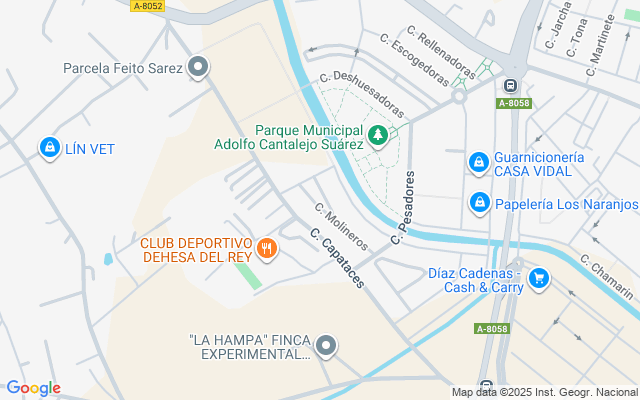
Task: Tap the Díaz Cadenas - Cash & Carry pin
Action: pyautogui.click(x=539, y=278)
